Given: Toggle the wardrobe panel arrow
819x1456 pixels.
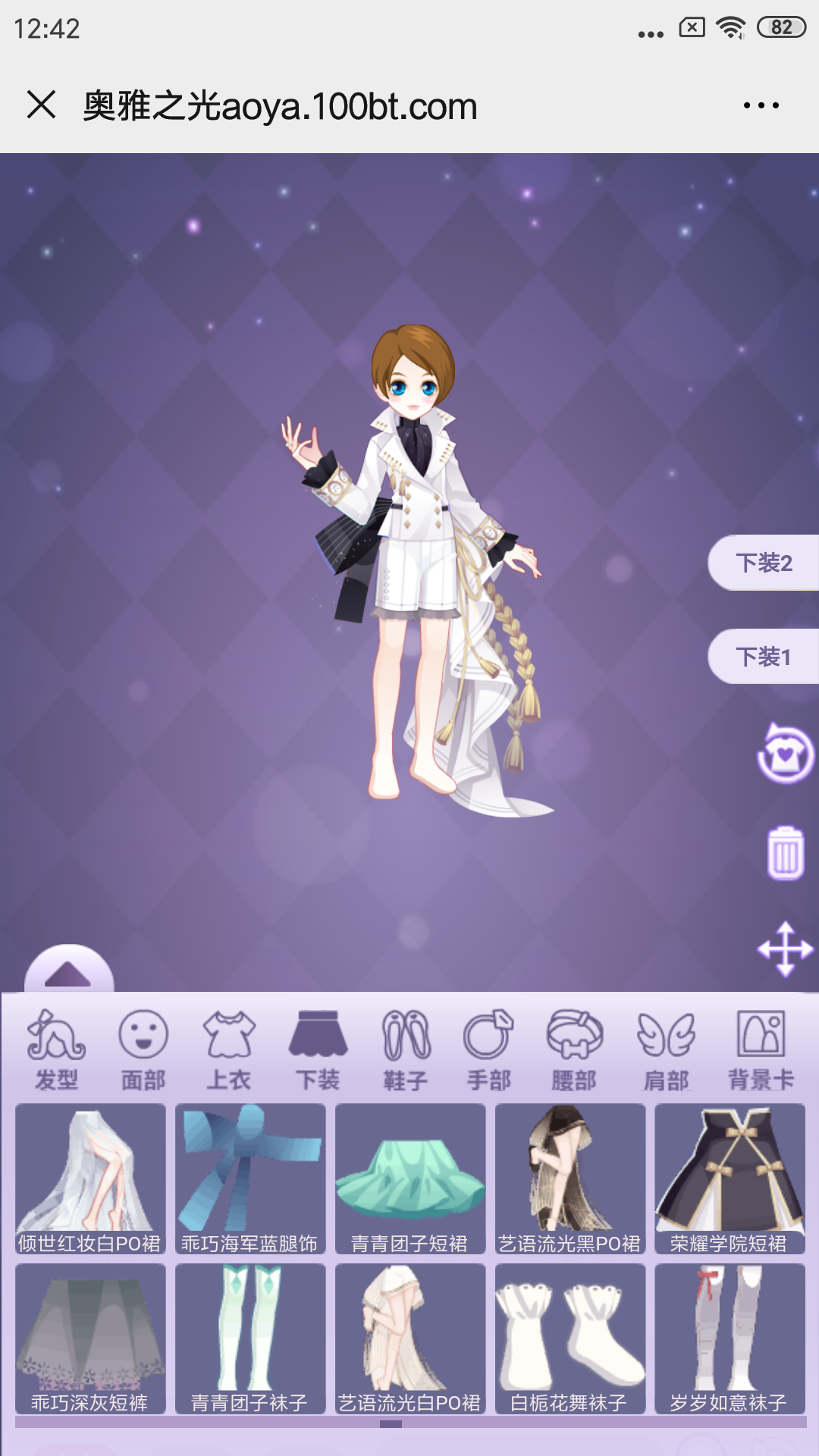Looking at the screenshot, I should point(68,972).
